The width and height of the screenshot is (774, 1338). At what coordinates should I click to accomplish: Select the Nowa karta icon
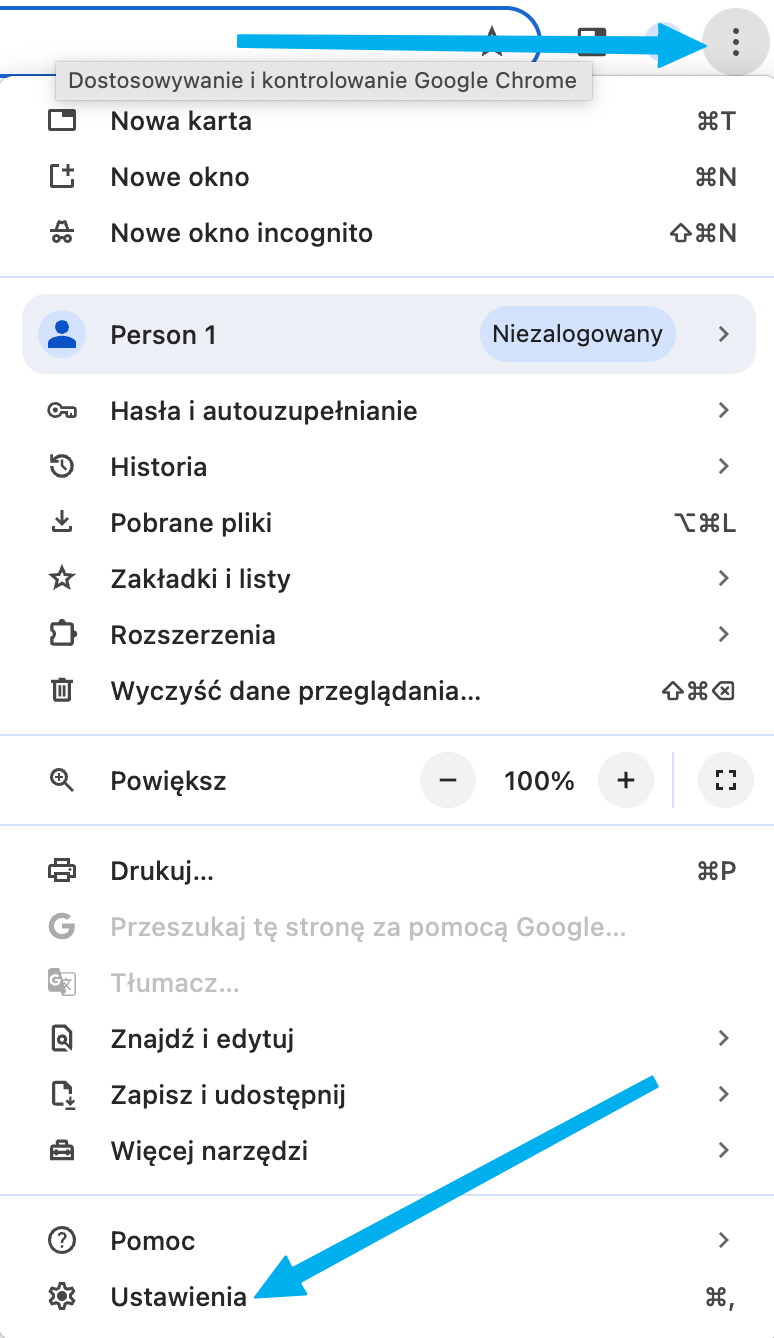(62, 120)
